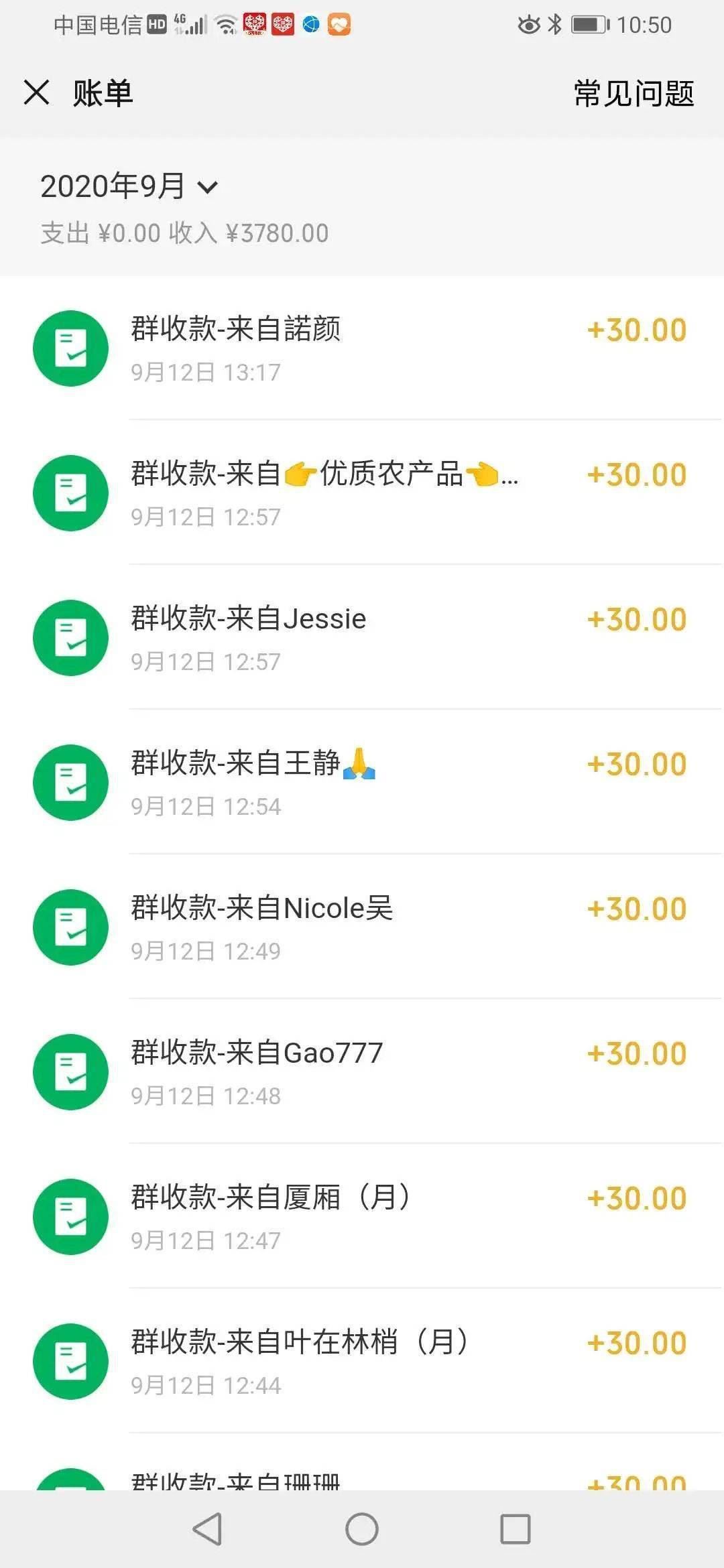Tap the receipt icon beside 优质农产品 entry

tap(70, 493)
